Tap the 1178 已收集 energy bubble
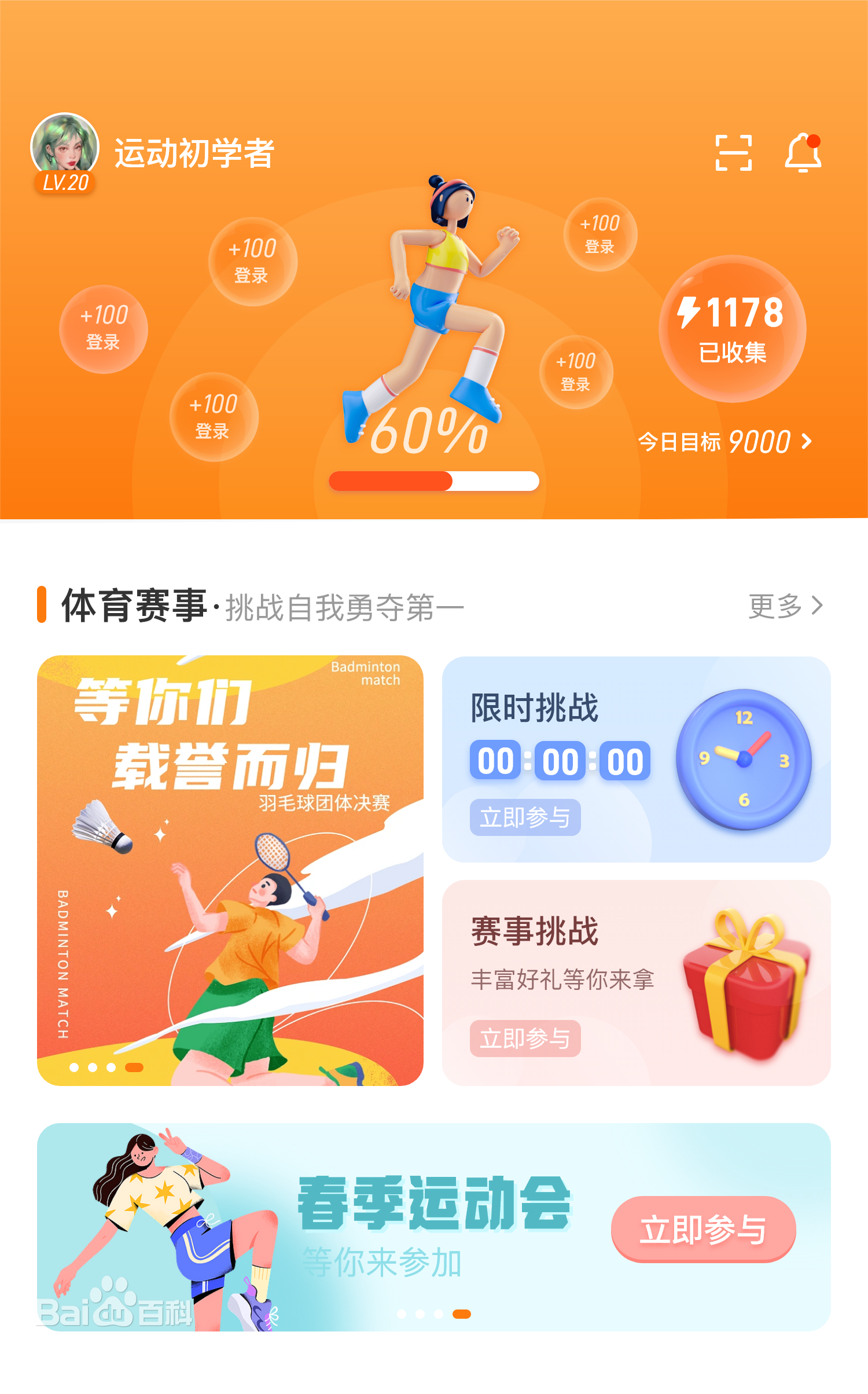The height and width of the screenshot is (1394, 868). point(732,328)
